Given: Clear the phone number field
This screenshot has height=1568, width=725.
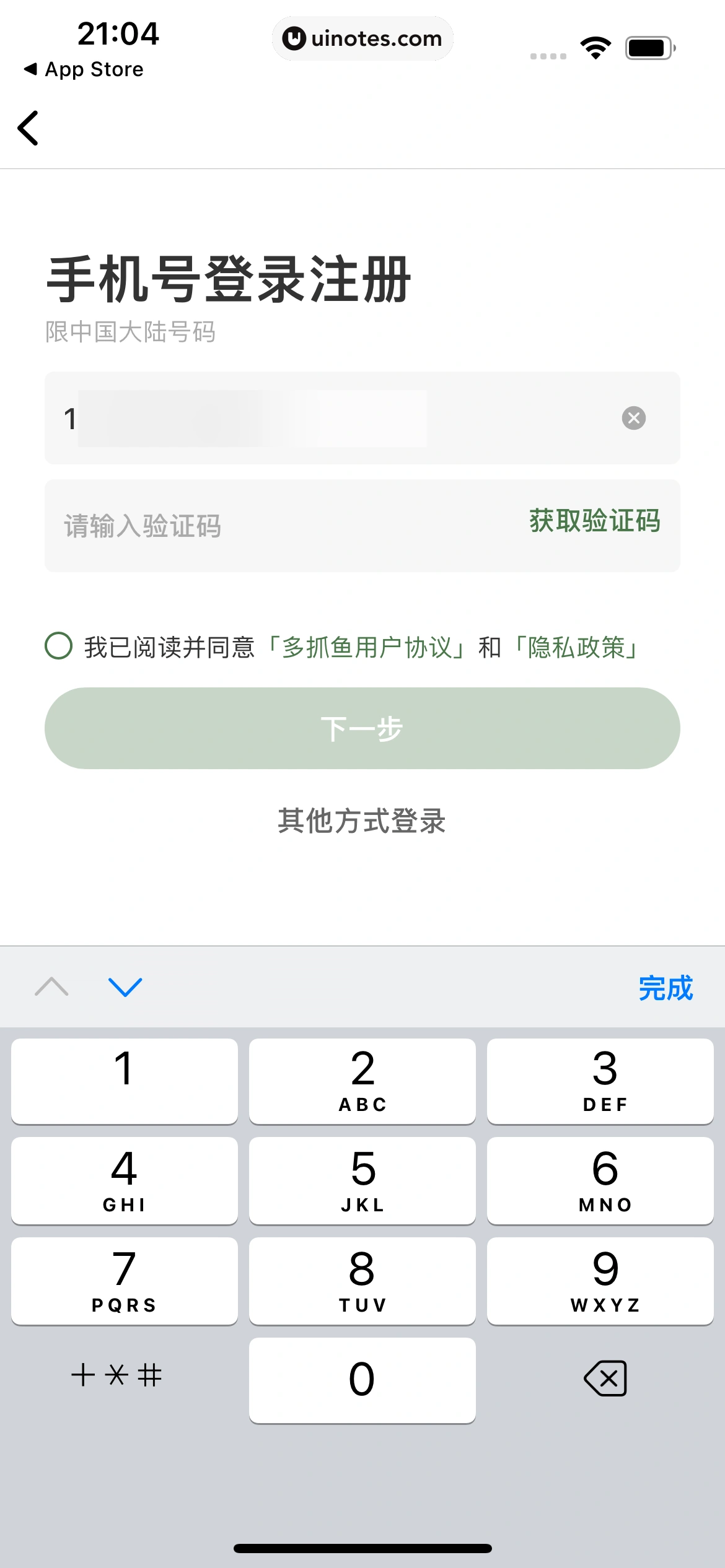Looking at the screenshot, I should point(633,418).
